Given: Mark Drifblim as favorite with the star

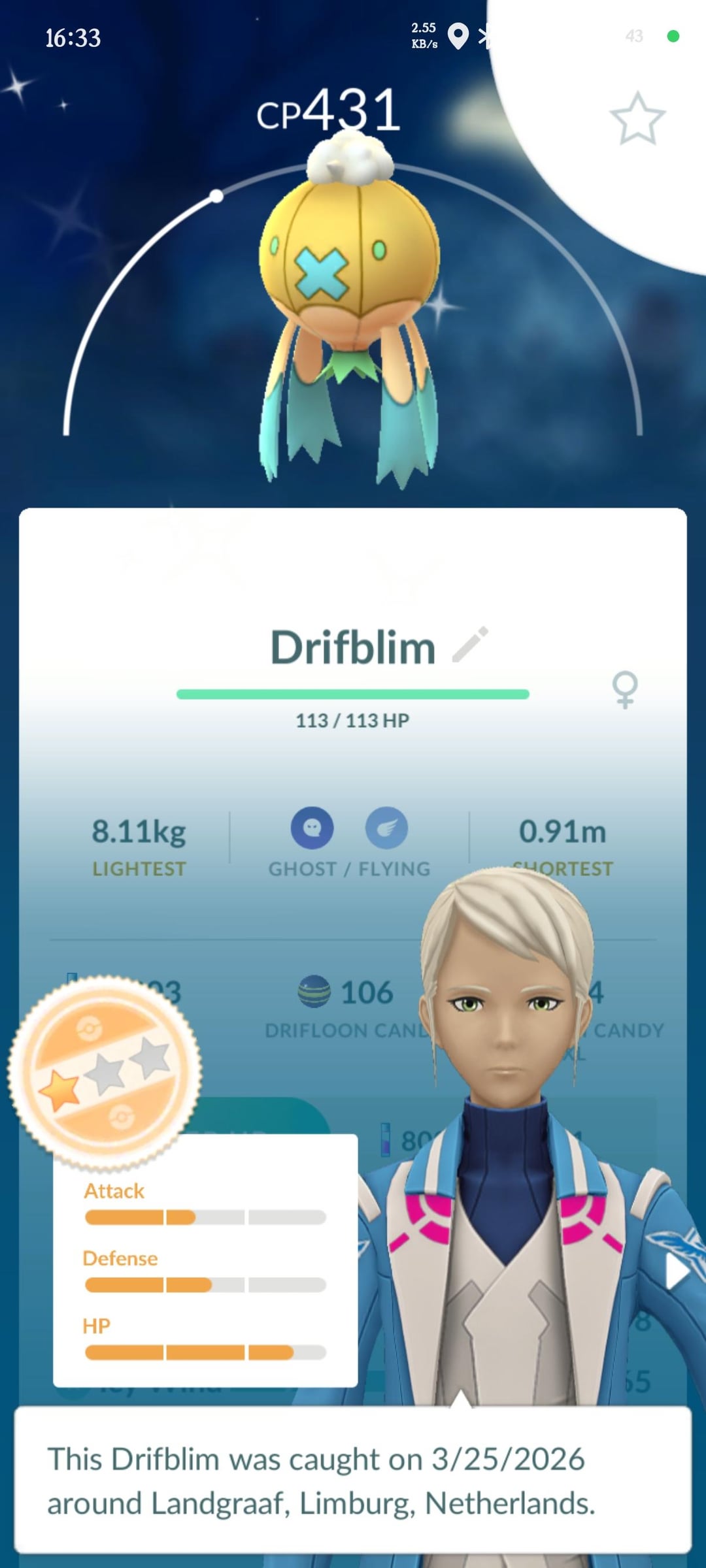Looking at the screenshot, I should coord(637,119).
